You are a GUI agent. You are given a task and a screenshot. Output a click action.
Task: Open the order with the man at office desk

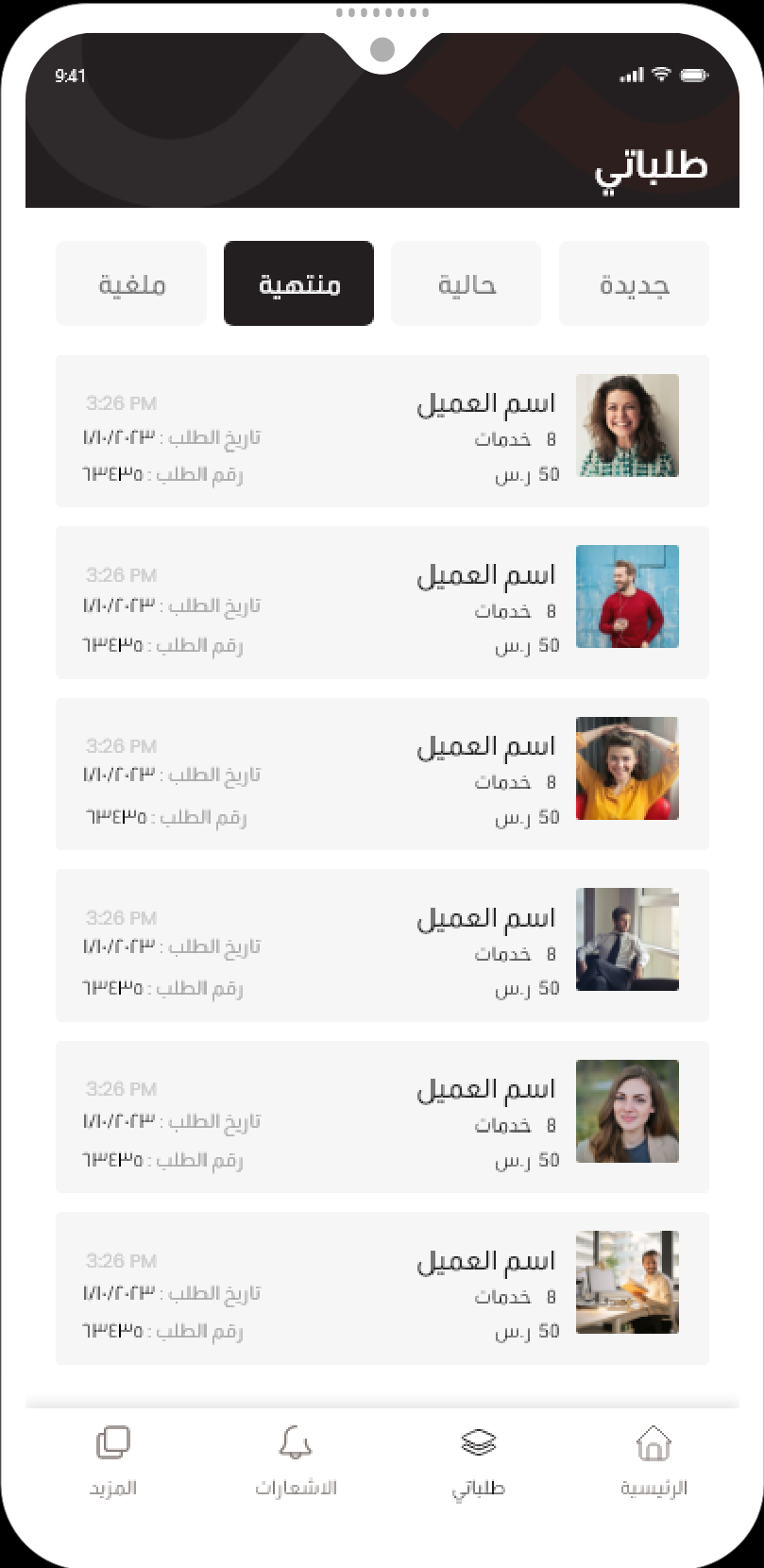point(382,1288)
